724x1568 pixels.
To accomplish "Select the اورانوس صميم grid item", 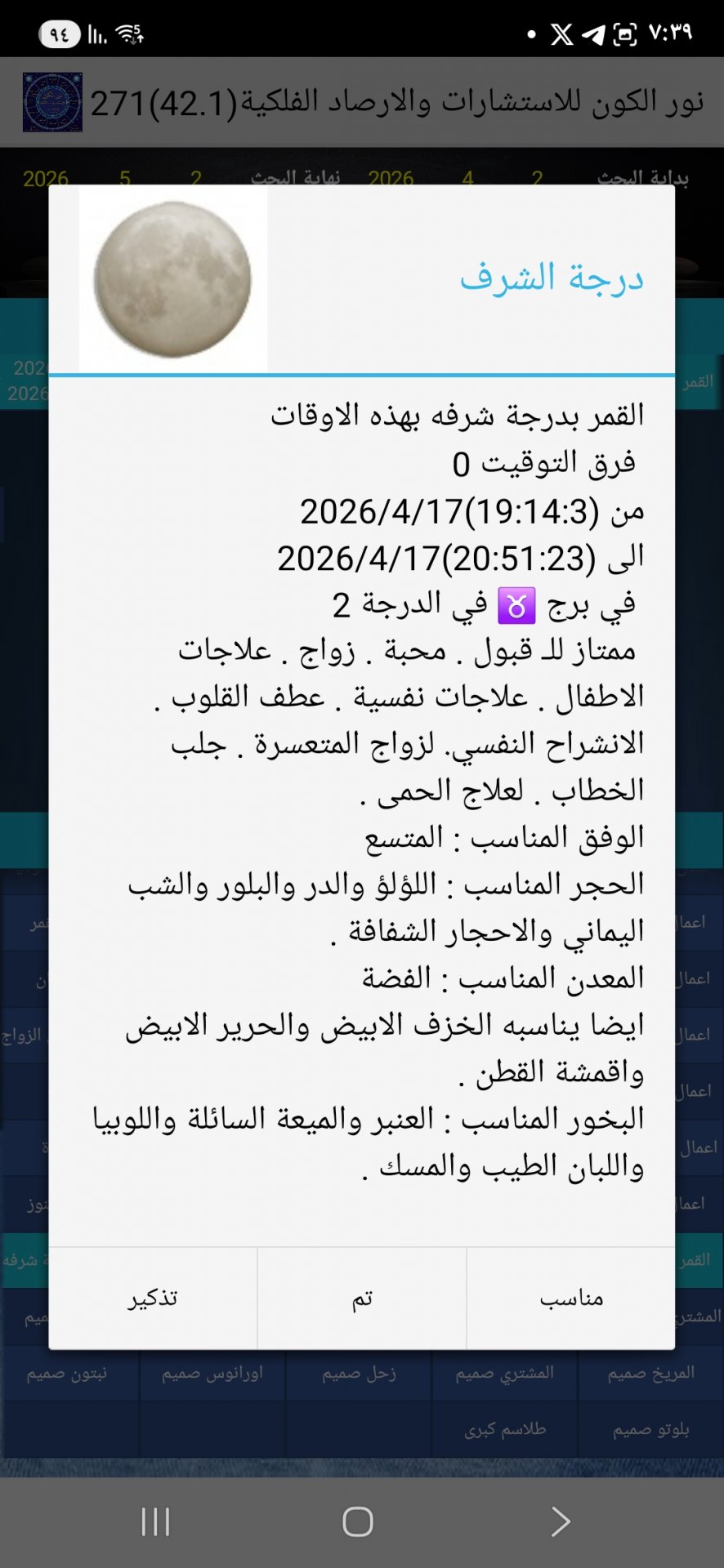I will (x=212, y=1377).
